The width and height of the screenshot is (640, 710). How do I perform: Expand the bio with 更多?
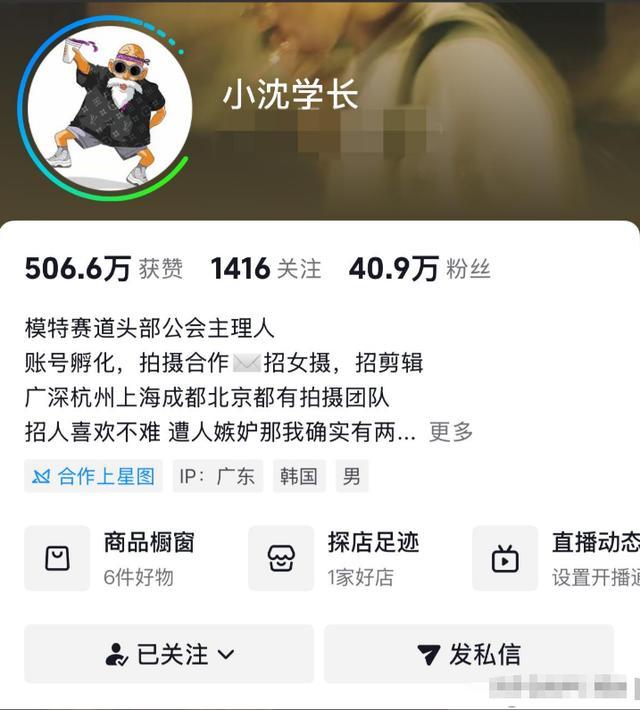[x=451, y=432]
